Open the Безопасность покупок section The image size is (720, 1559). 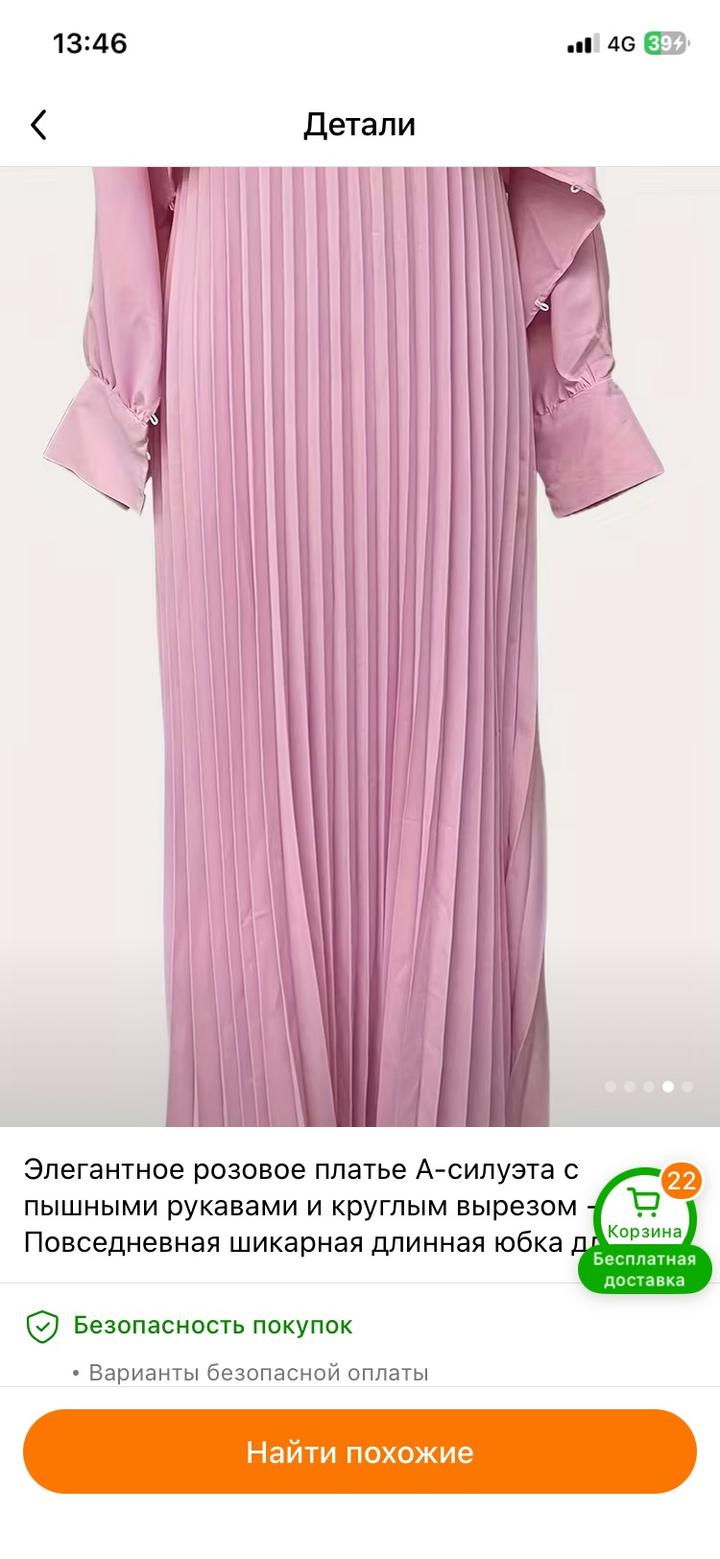(212, 1325)
